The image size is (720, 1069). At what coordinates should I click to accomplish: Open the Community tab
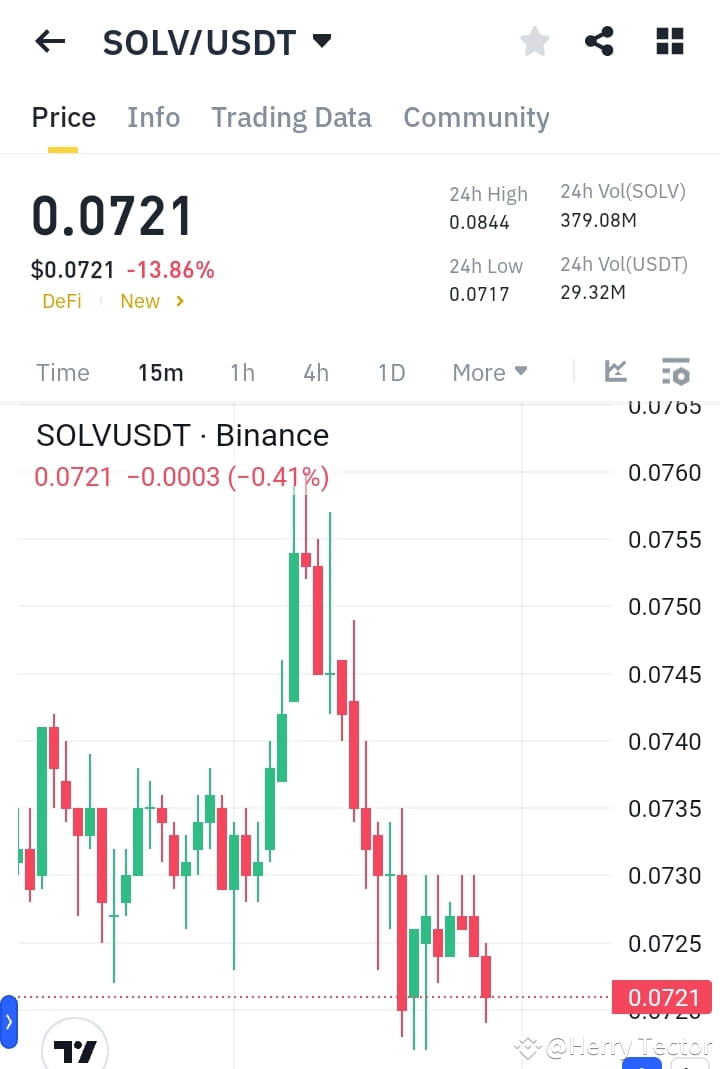pyautogui.click(x=476, y=117)
